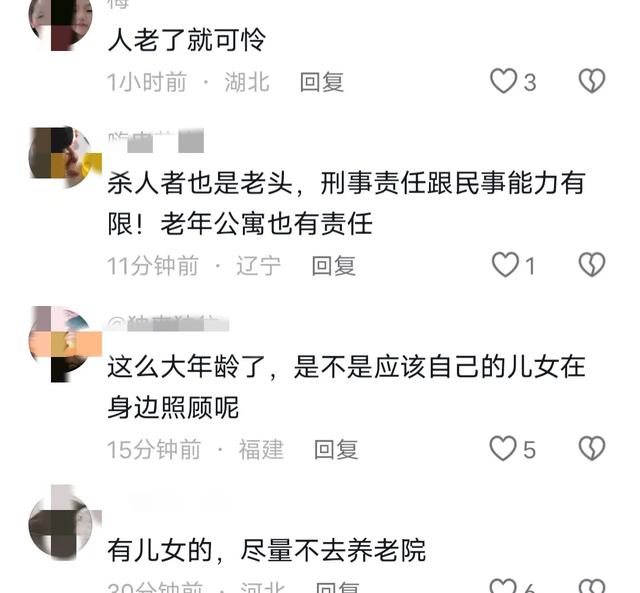This screenshot has width=640, height=593.
Task: Like the comment from 福建
Action: point(503,449)
